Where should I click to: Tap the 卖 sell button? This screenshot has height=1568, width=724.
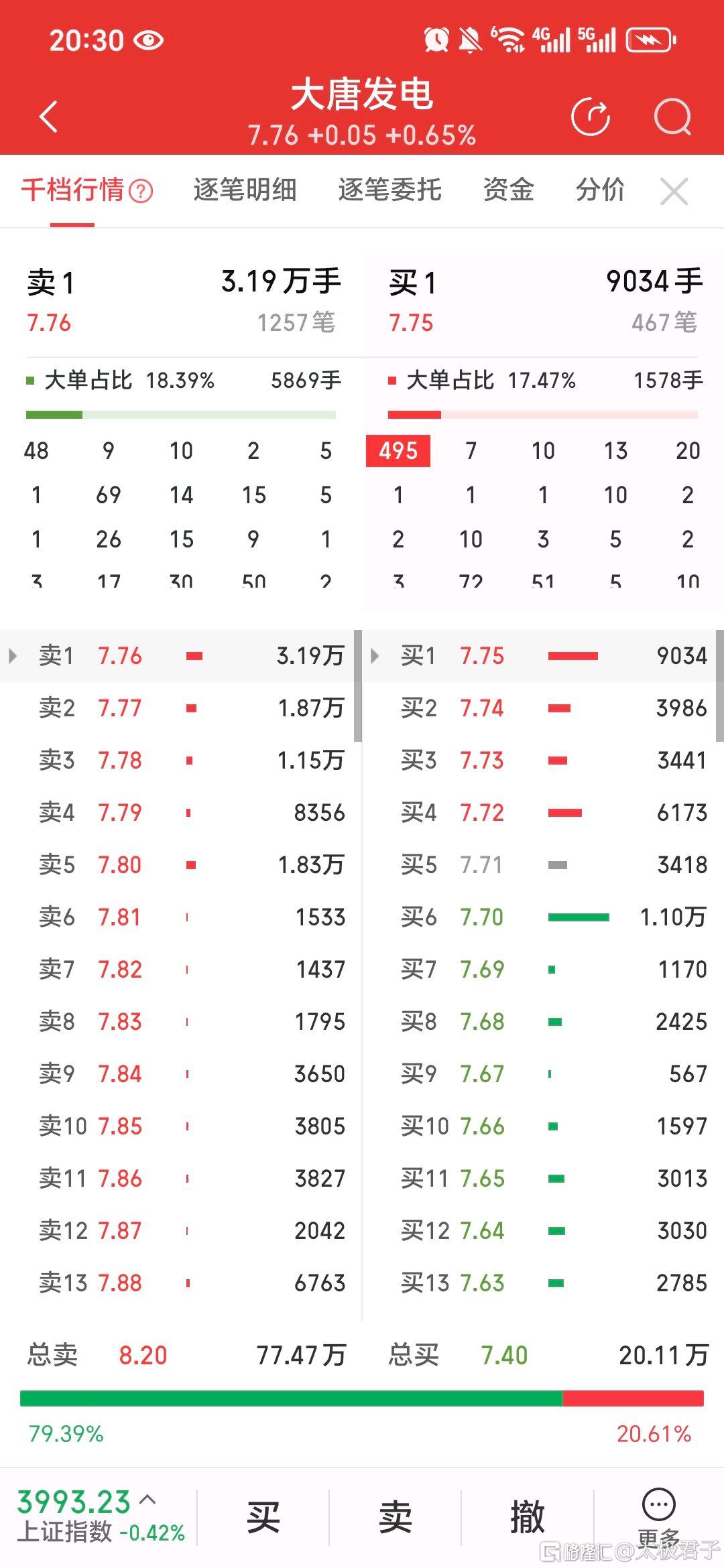tap(395, 1518)
